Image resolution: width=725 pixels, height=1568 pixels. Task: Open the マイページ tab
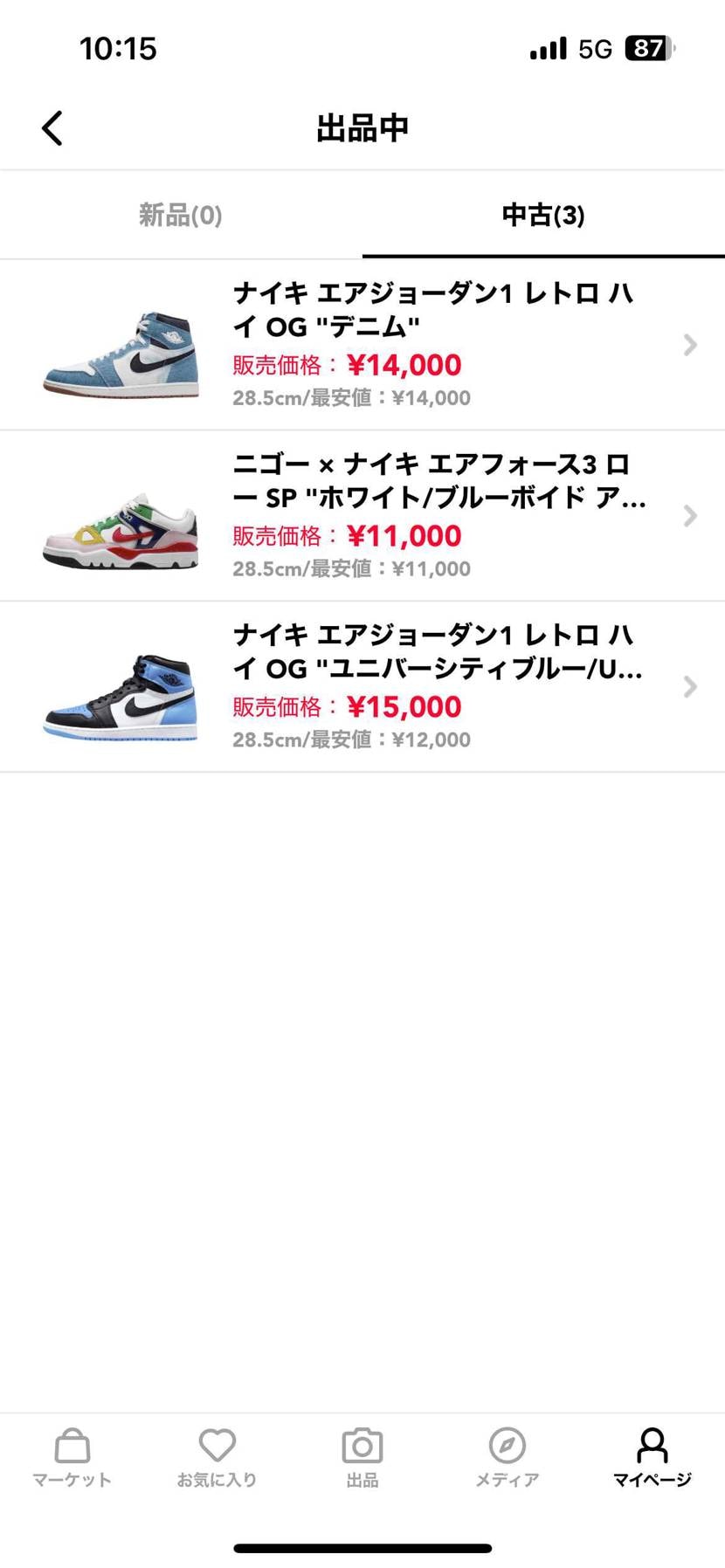[652, 1456]
